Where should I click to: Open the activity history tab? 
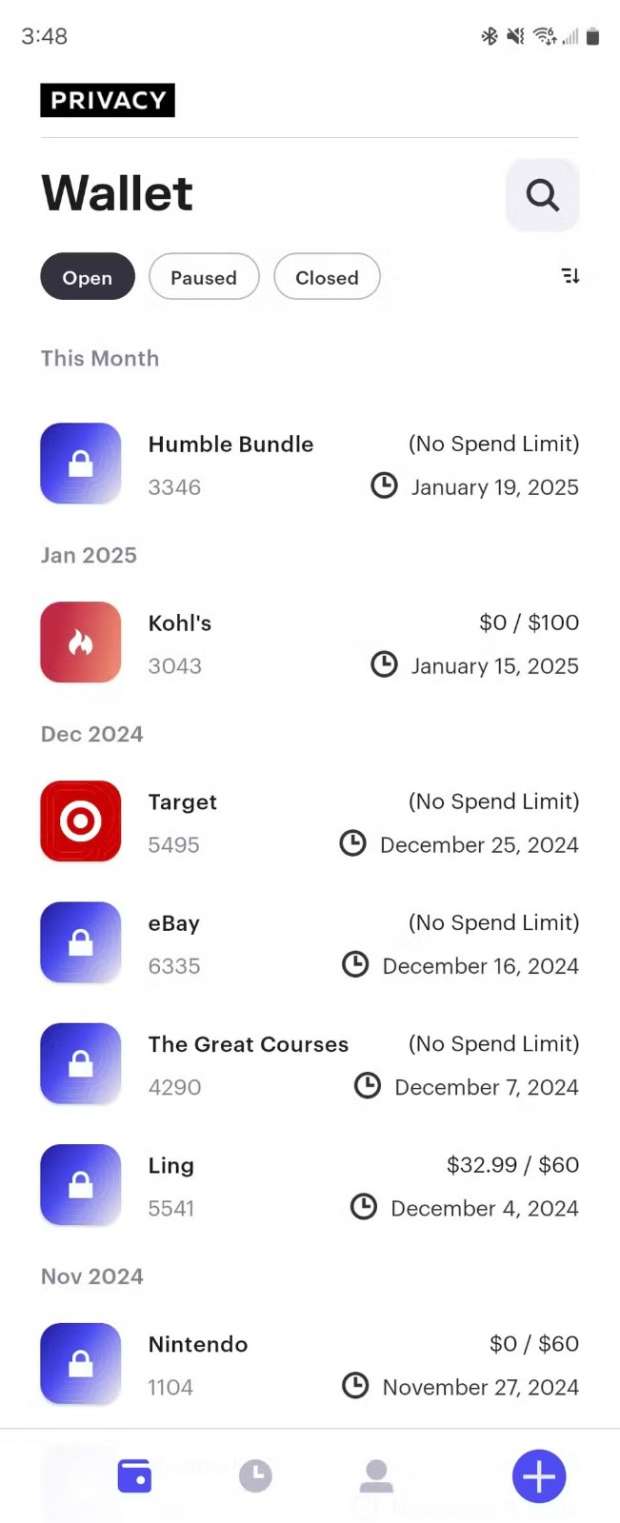(x=255, y=1476)
